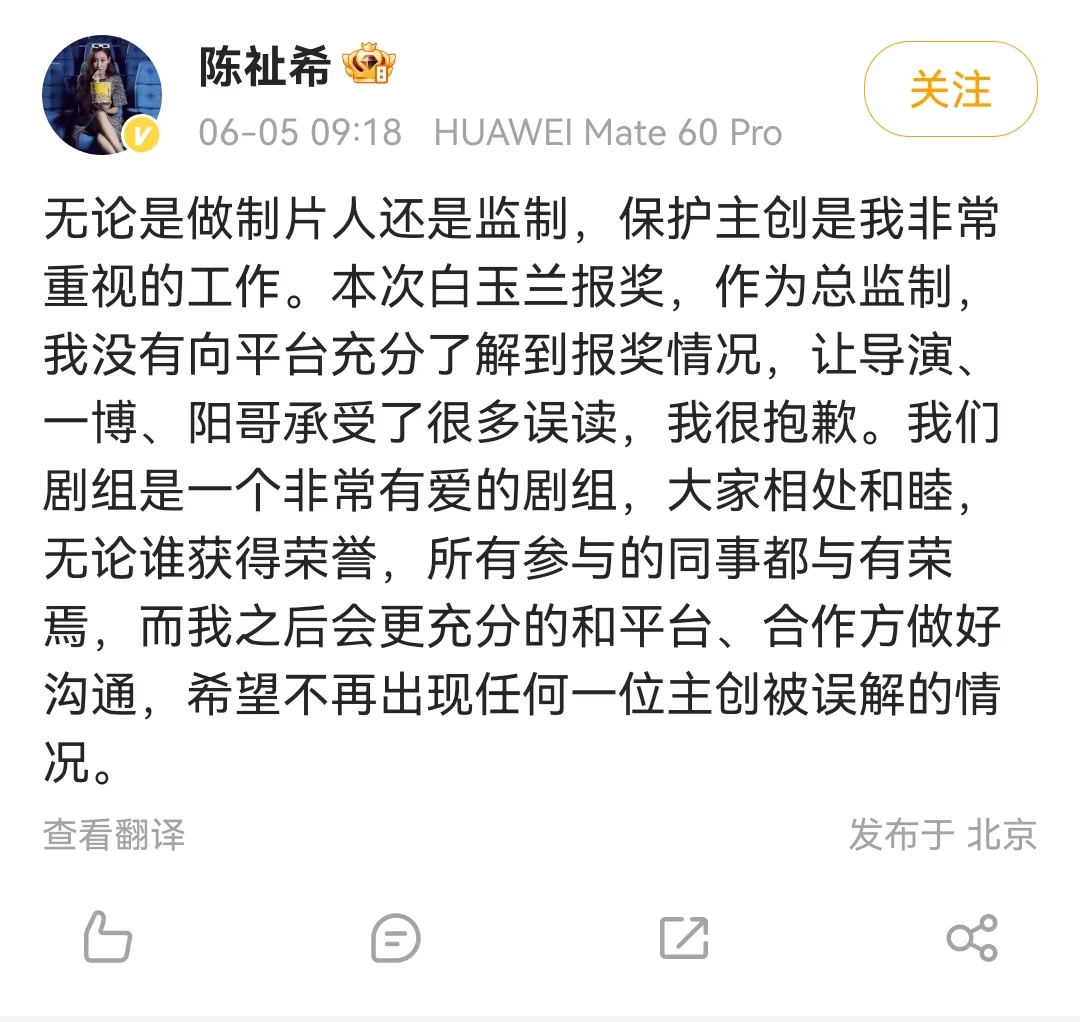The height and width of the screenshot is (1022, 1080).
Task: Like this post with the thumbs-up
Action: (x=107, y=937)
